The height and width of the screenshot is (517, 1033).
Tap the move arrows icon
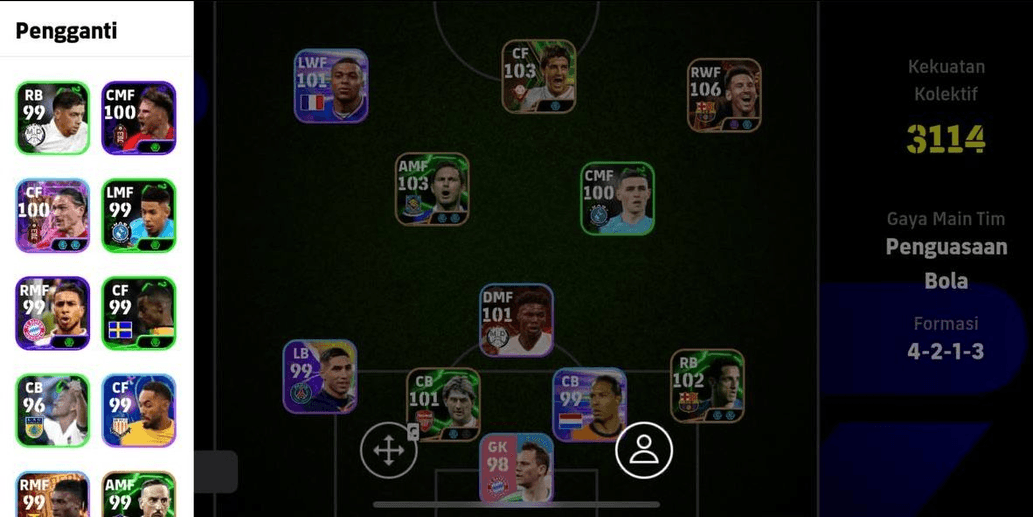(388, 450)
